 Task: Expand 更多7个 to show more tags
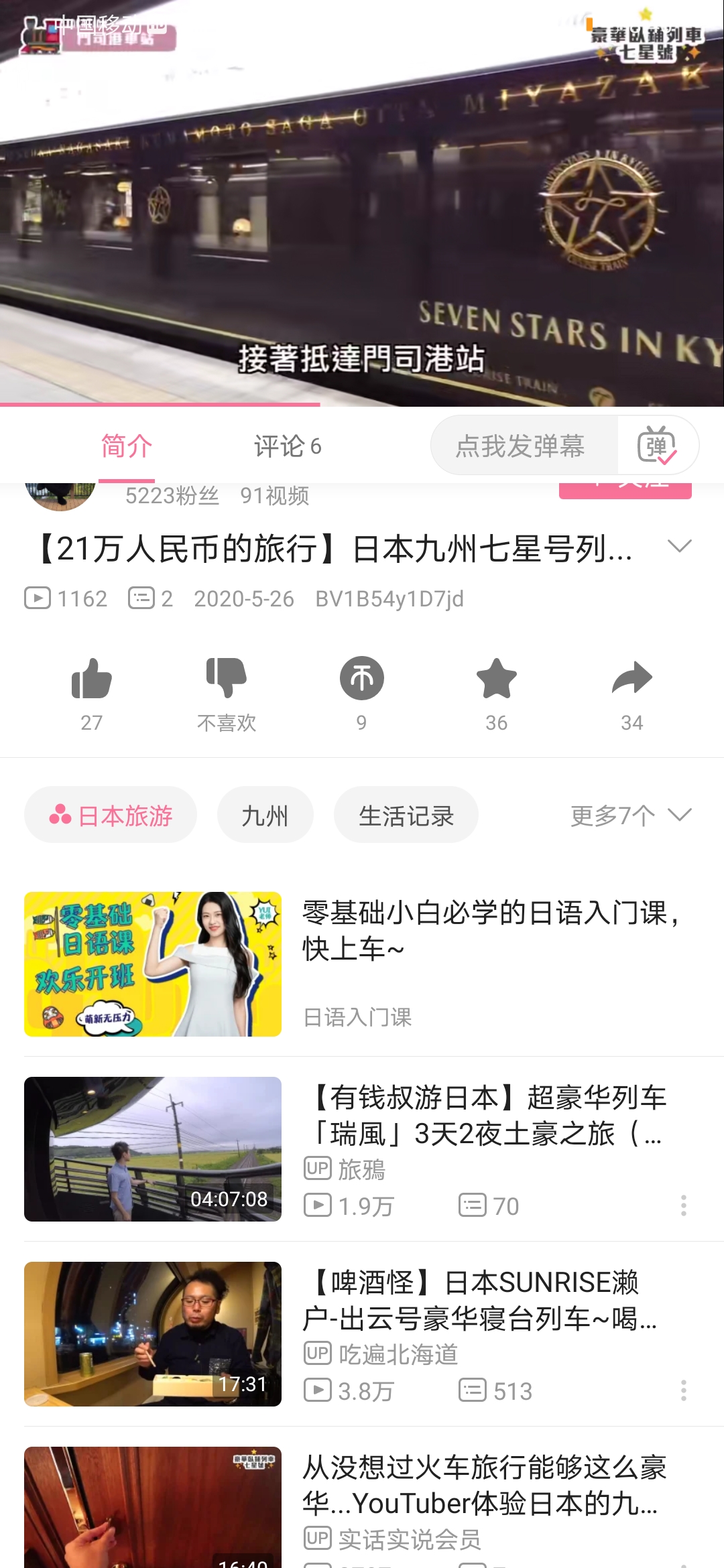pos(630,815)
